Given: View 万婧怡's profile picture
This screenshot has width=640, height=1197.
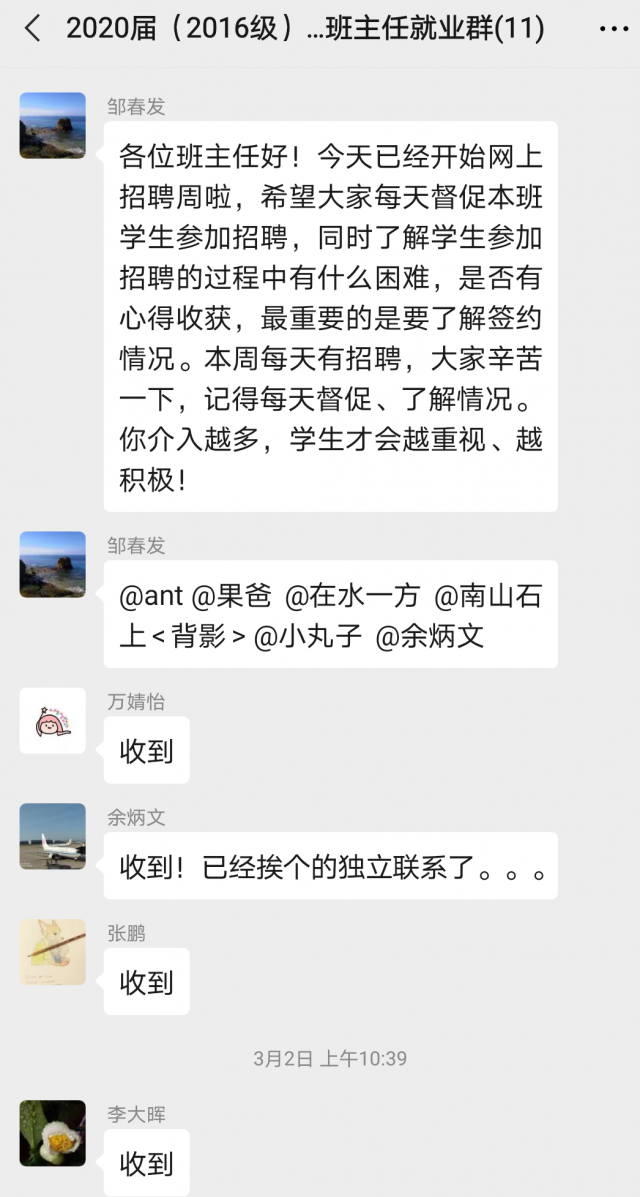Looking at the screenshot, I should point(52,721).
